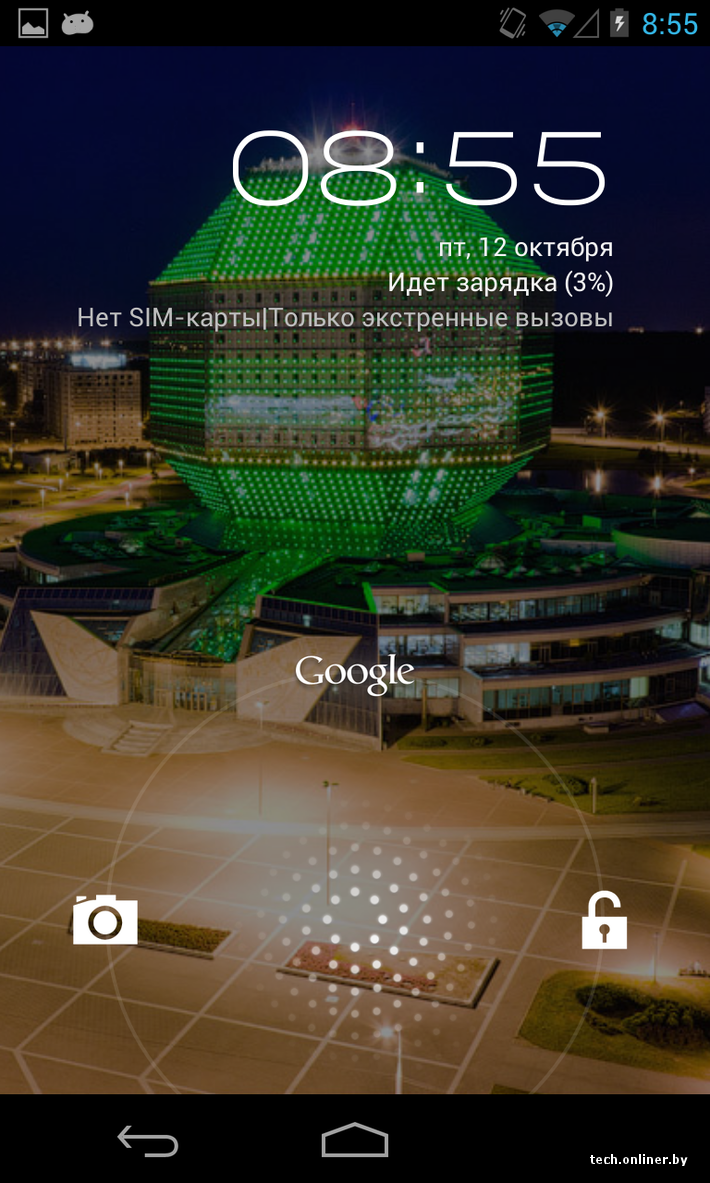Tap the system home button
Viewport: 710px width, 1183px height.
point(355,1139)
